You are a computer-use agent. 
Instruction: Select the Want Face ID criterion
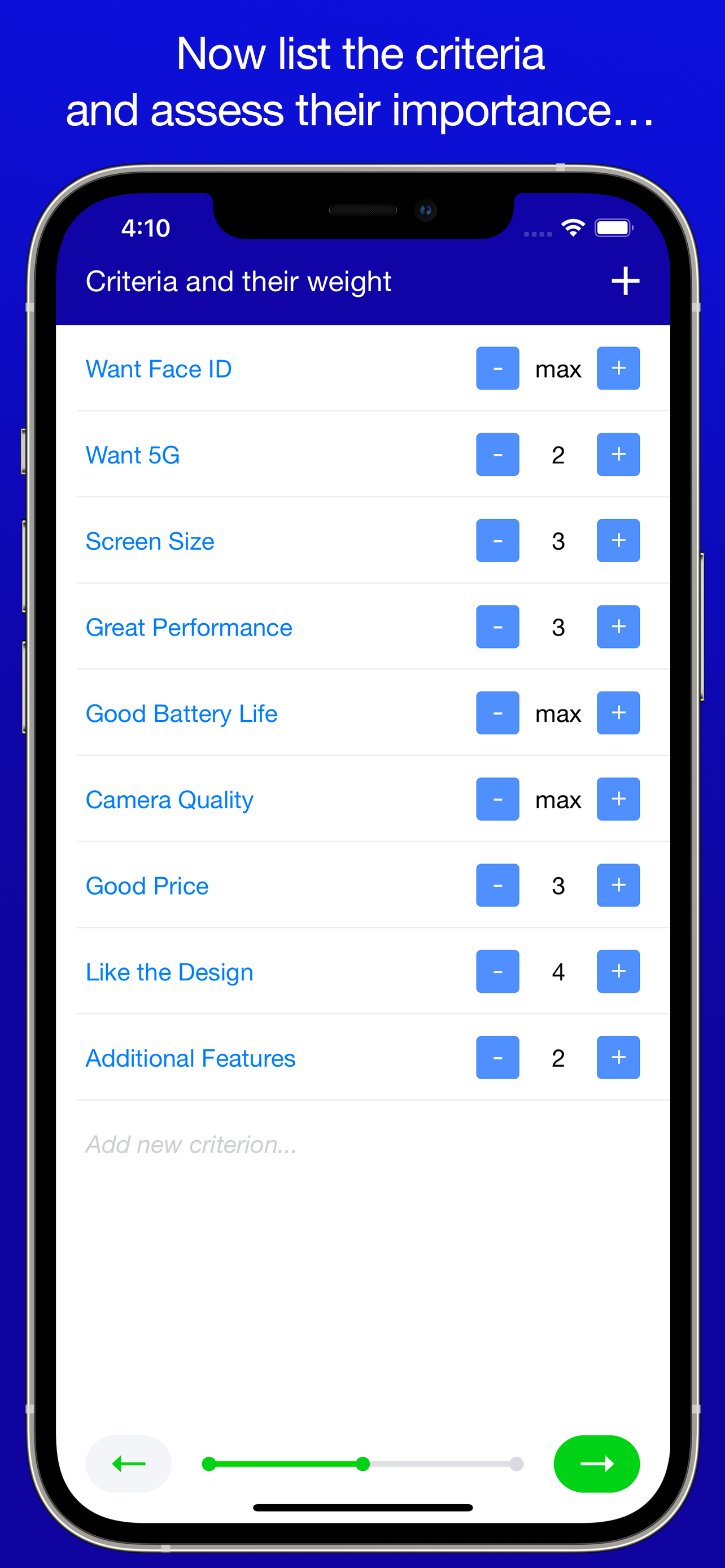pos(159,368)
